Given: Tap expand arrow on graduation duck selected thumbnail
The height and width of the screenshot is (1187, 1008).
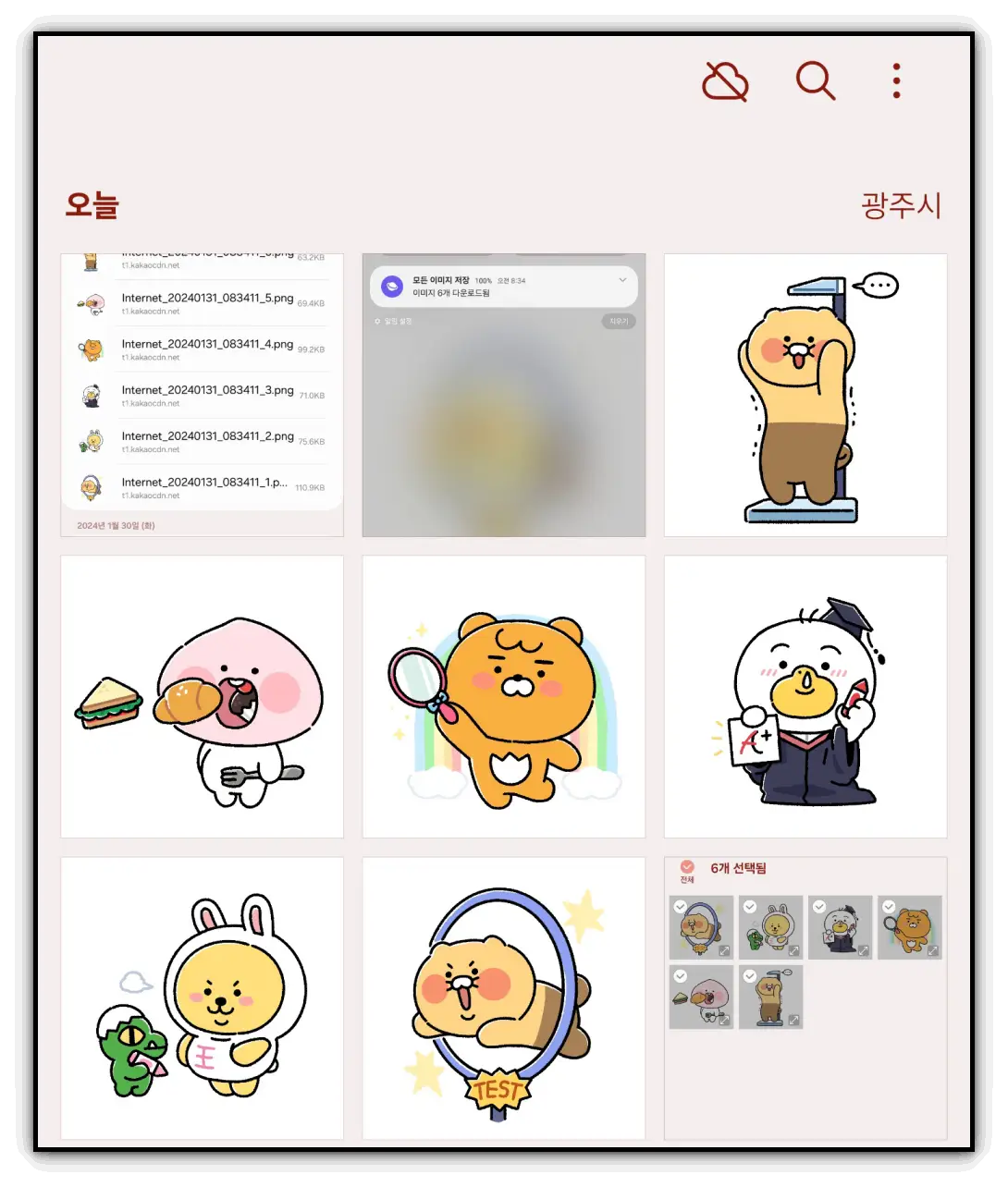Looking at the screenshot, I should pos(864,949).
